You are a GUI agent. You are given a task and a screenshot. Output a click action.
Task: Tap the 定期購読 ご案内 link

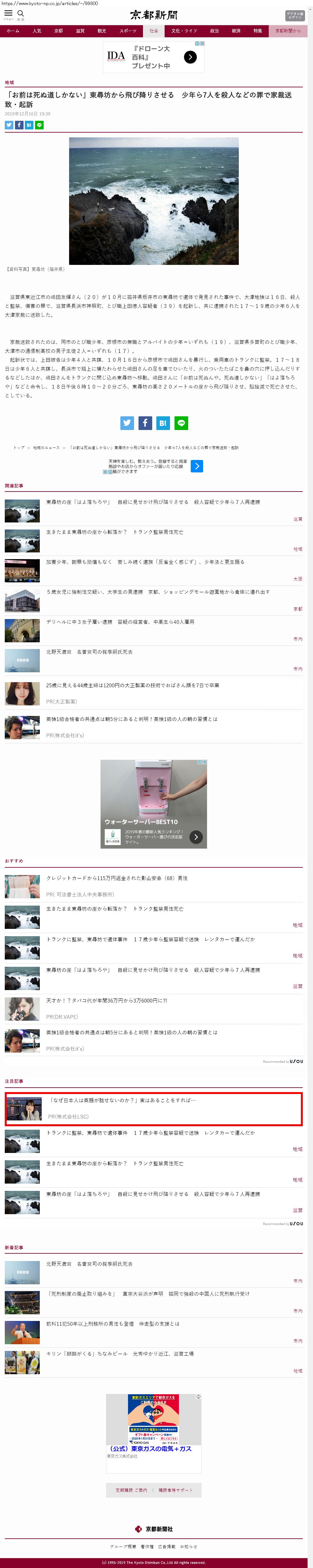coord(131,1490)
